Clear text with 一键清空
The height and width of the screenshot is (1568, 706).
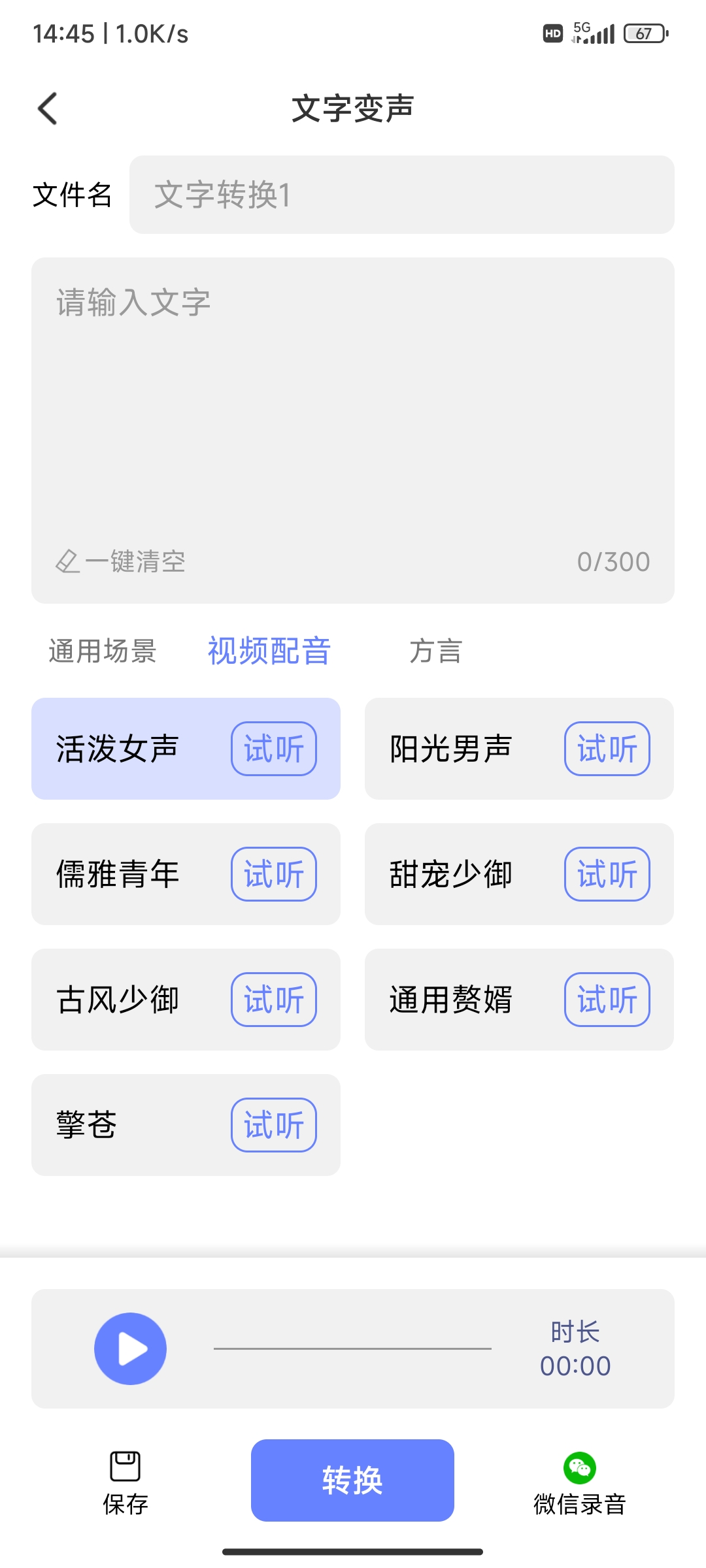[122, 561]
